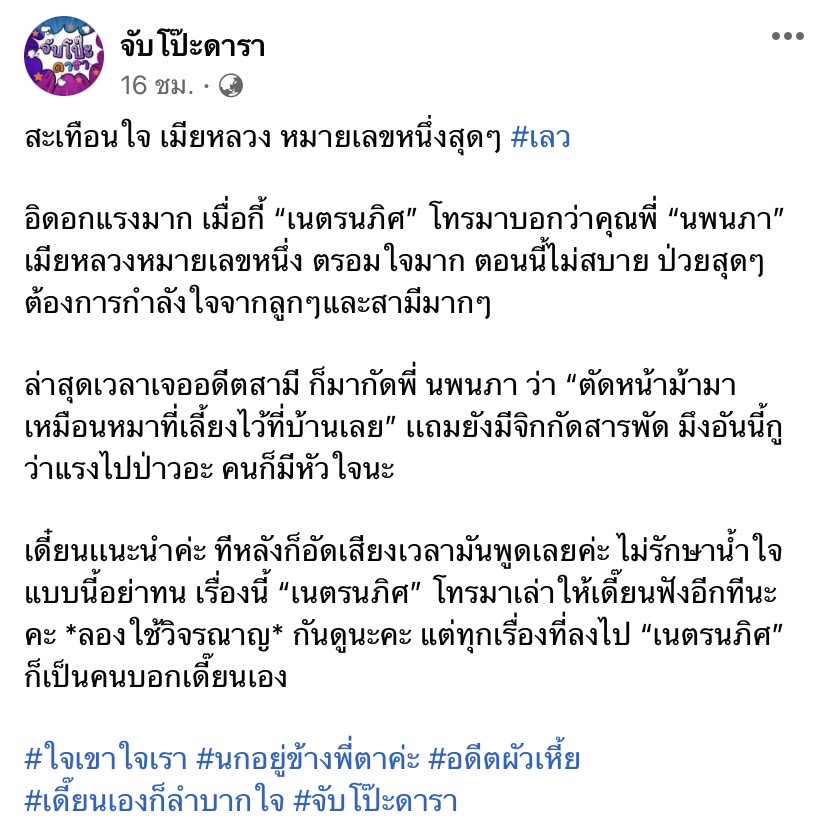The height and width of the screenshot is (827, 828).
Task: Tap the 16 ชม. post timestamp
Action: (157, 86)
